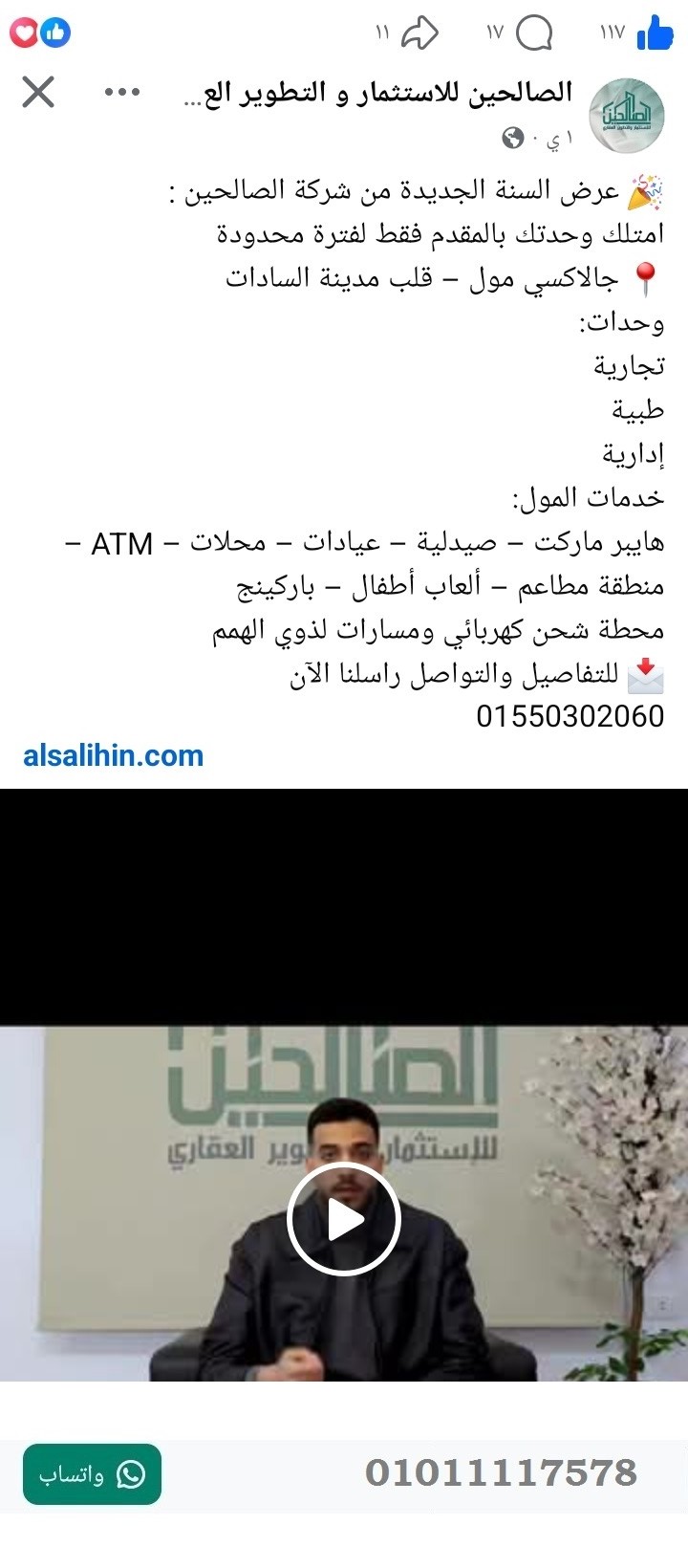Select the heart reaction icon
The width and height of the screenshot is (688, 1568).
coord(23,32)
